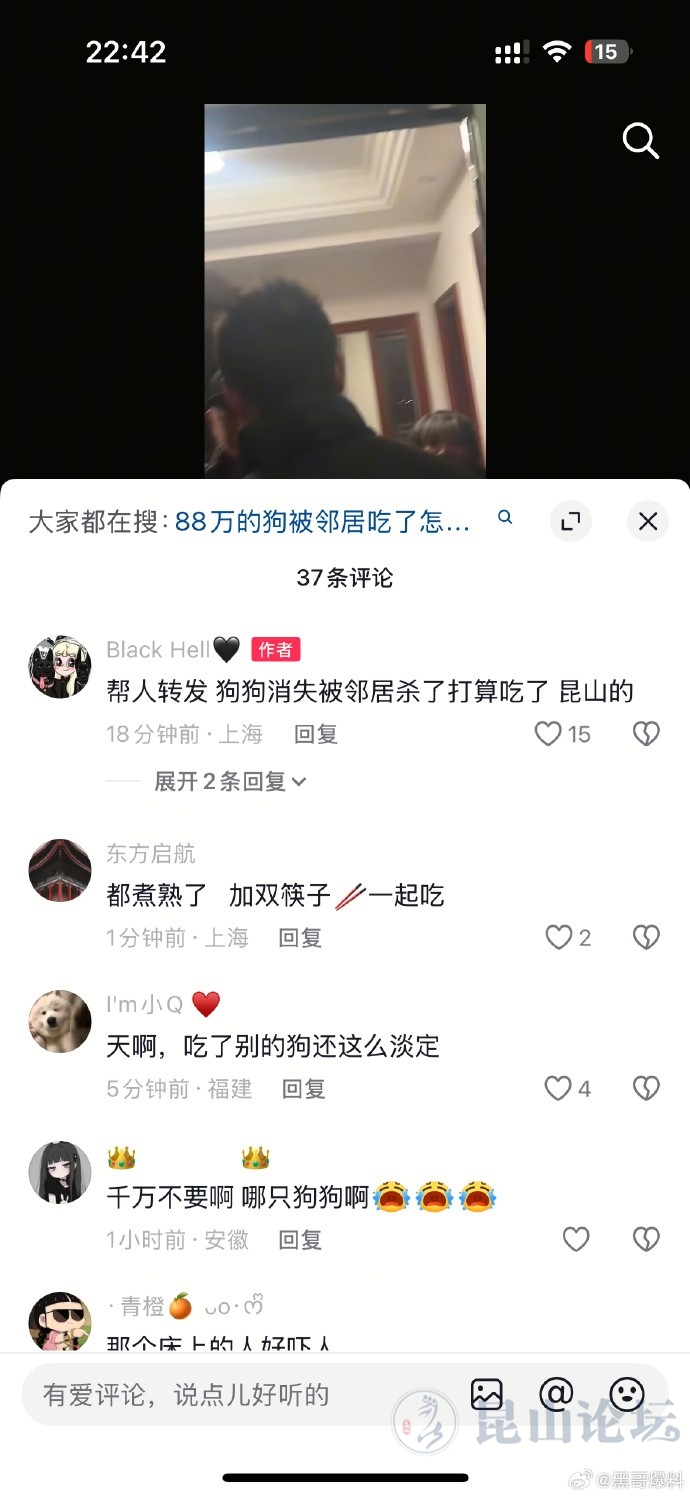
Task: Reply to the 千万不要啊 comment
Action: click(x=300, y=1240)
